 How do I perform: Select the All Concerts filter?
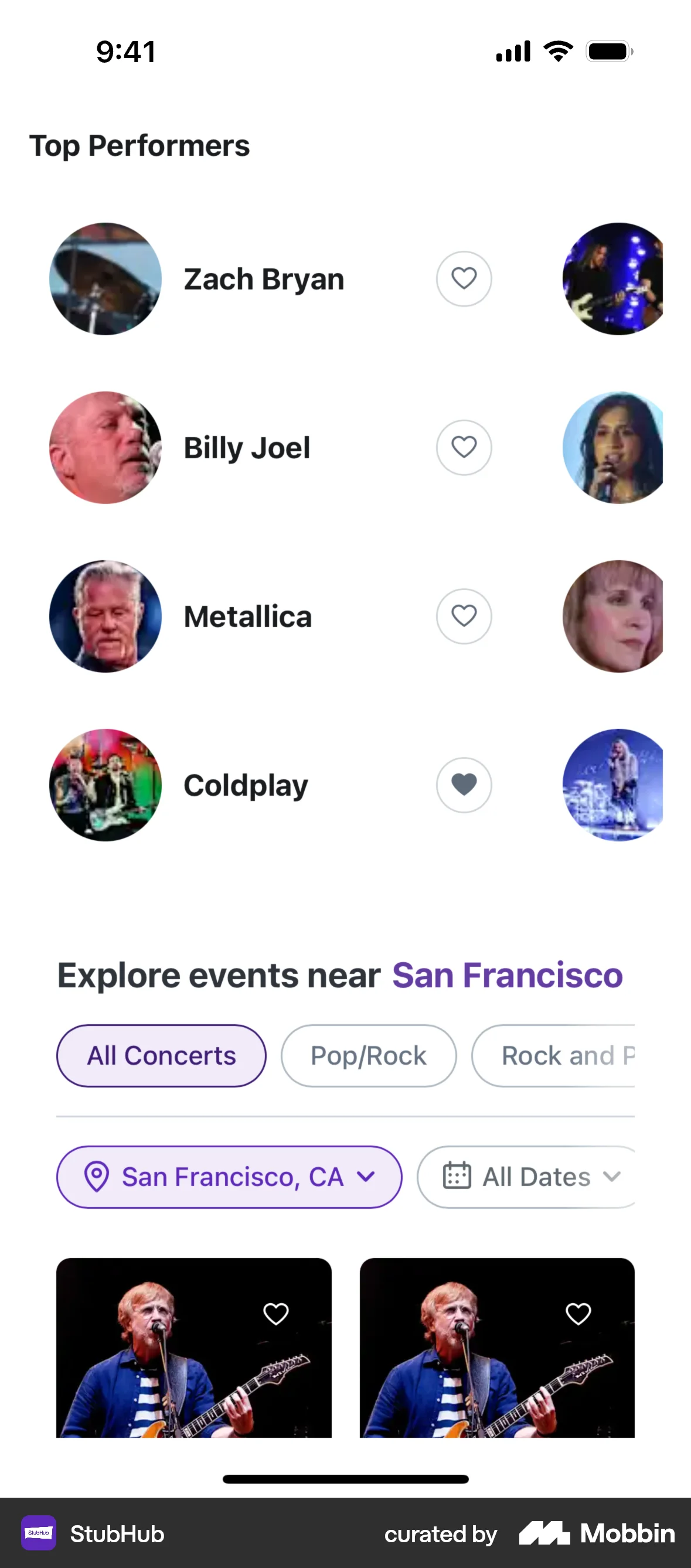pyautogui.click(x=161, y=1055)
